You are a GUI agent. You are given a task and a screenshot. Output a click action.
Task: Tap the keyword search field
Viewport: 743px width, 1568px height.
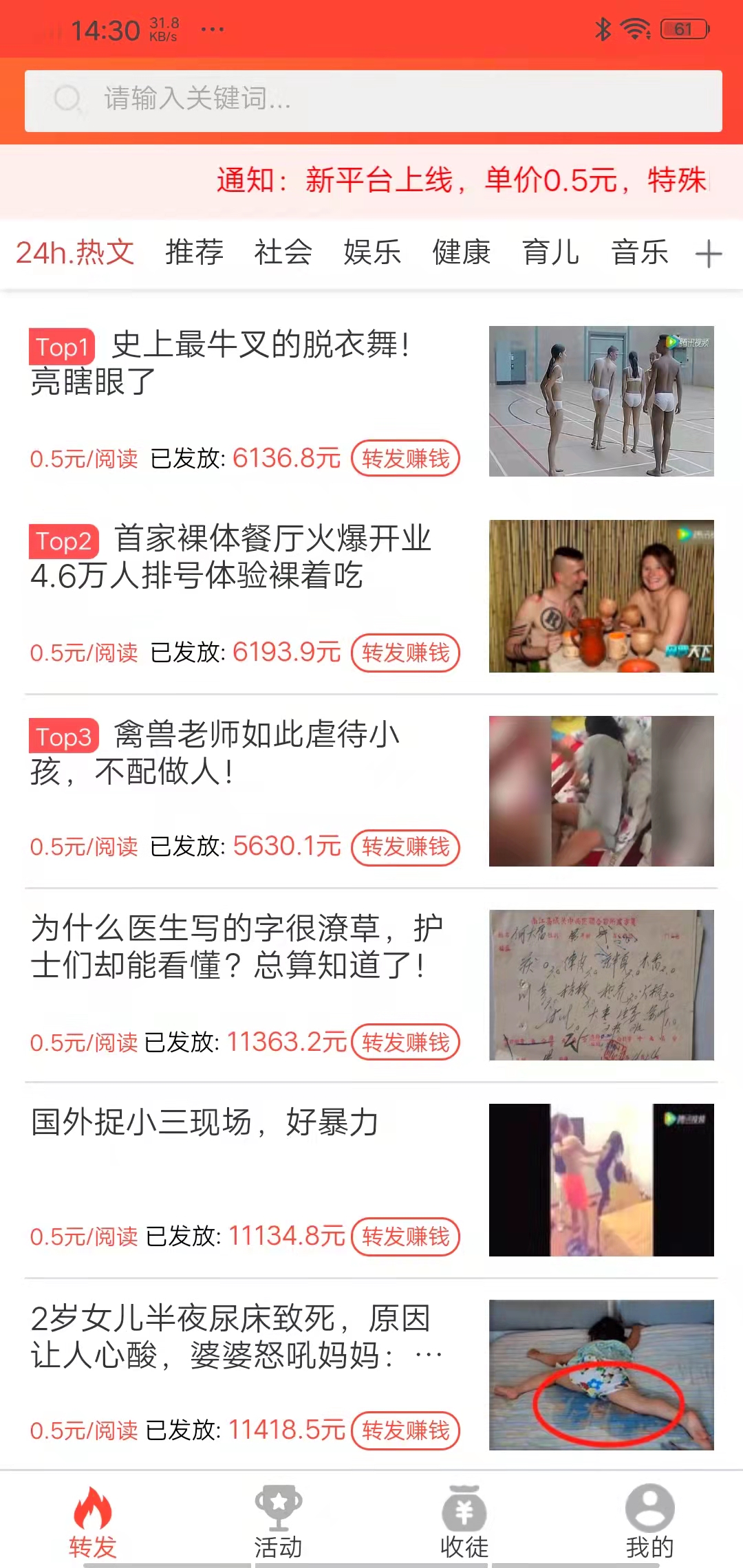373,100
